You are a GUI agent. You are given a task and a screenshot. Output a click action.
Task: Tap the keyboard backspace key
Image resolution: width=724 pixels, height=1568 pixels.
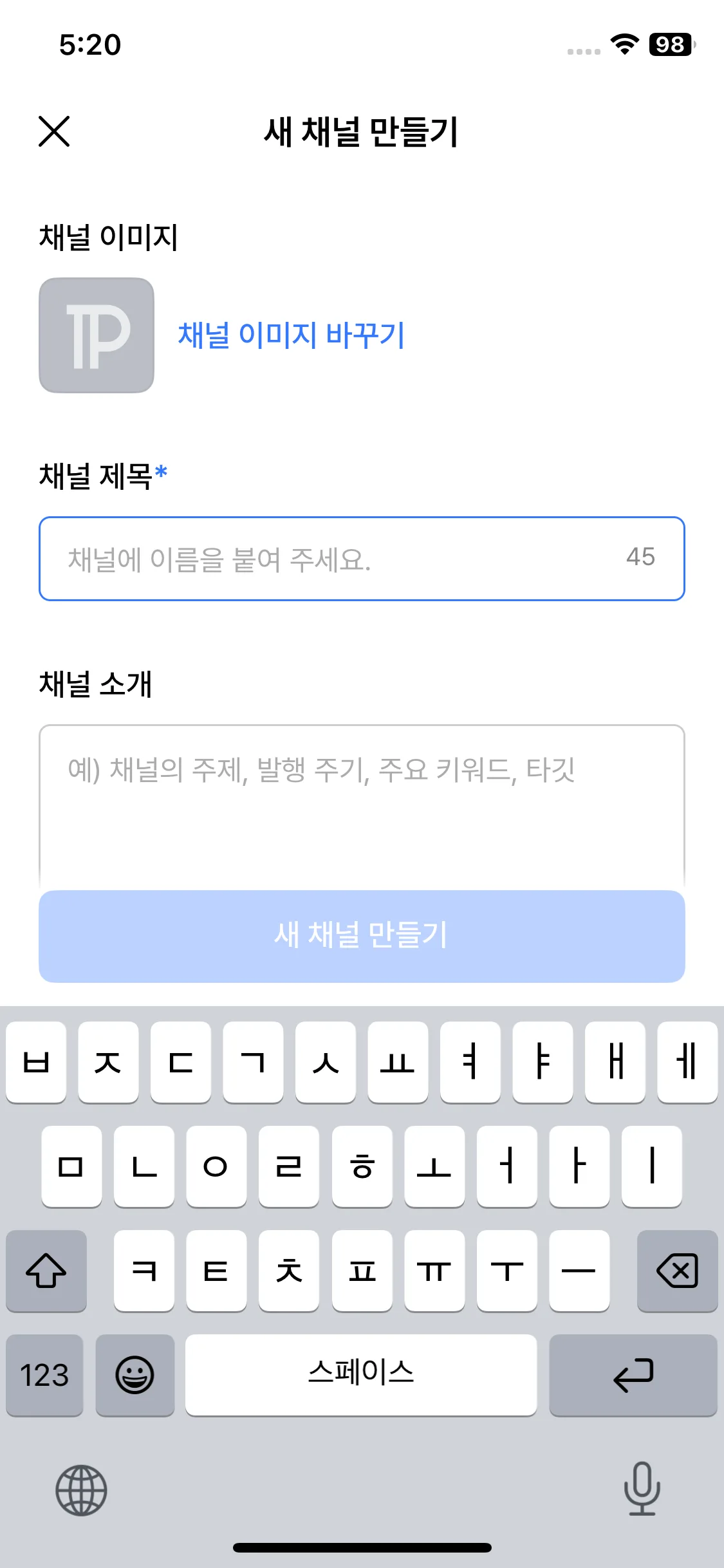(x=677, y=1271)
